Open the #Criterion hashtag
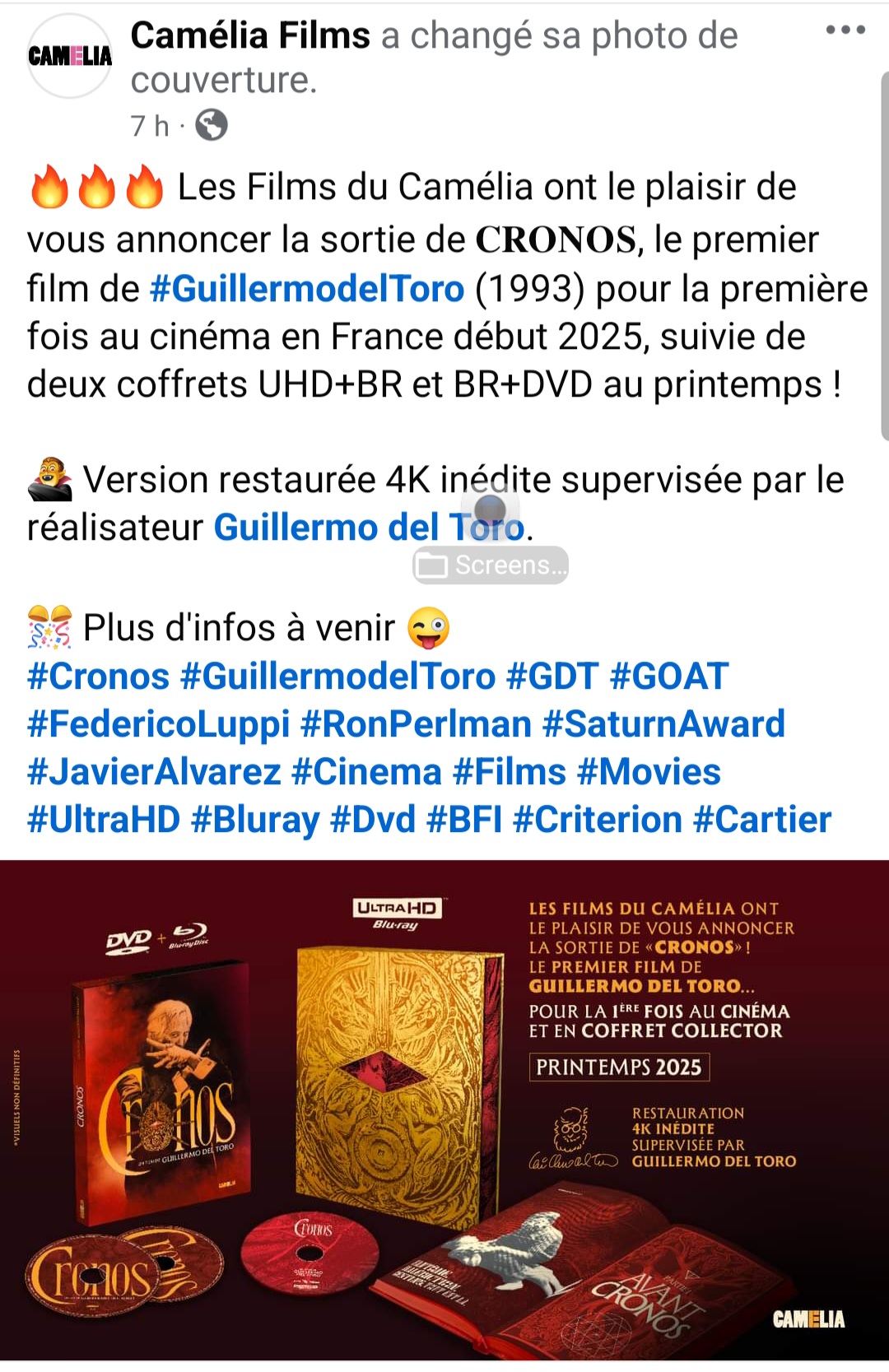 click(598, 820)
